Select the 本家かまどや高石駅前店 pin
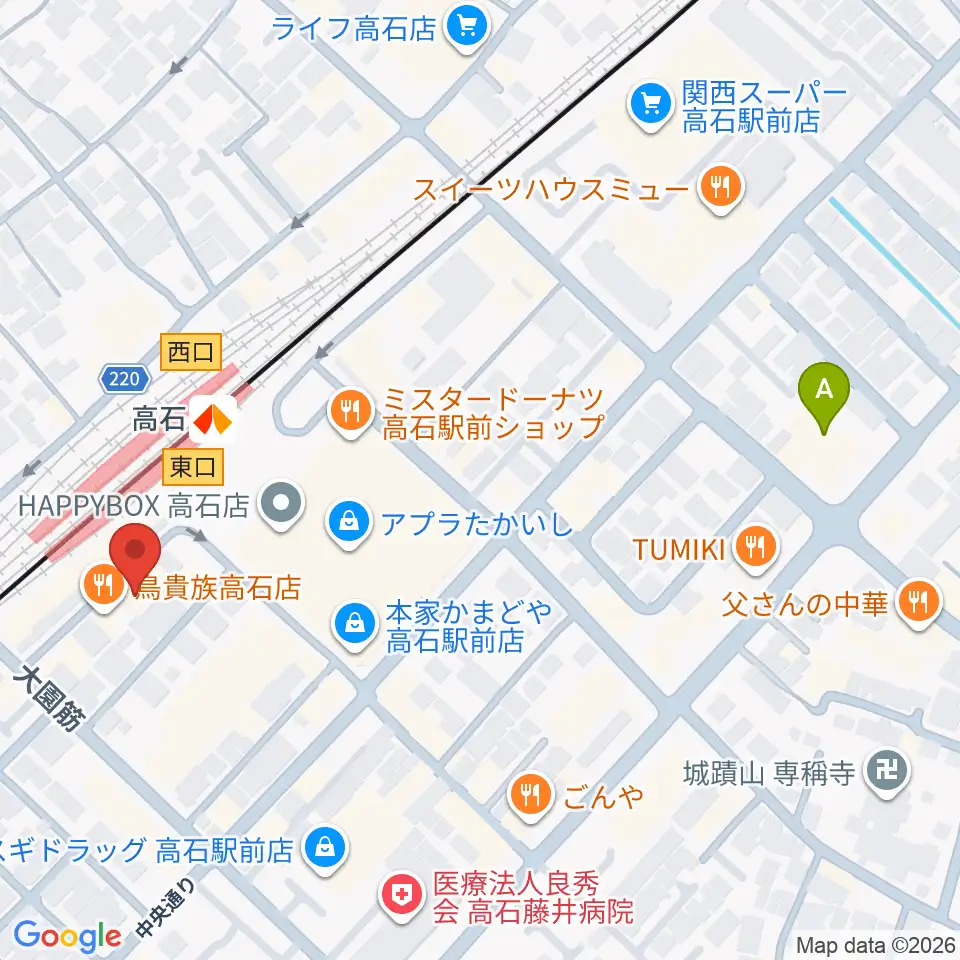This screenshot has height=960, width=960. pyautogui.click(x=354, y=625)
